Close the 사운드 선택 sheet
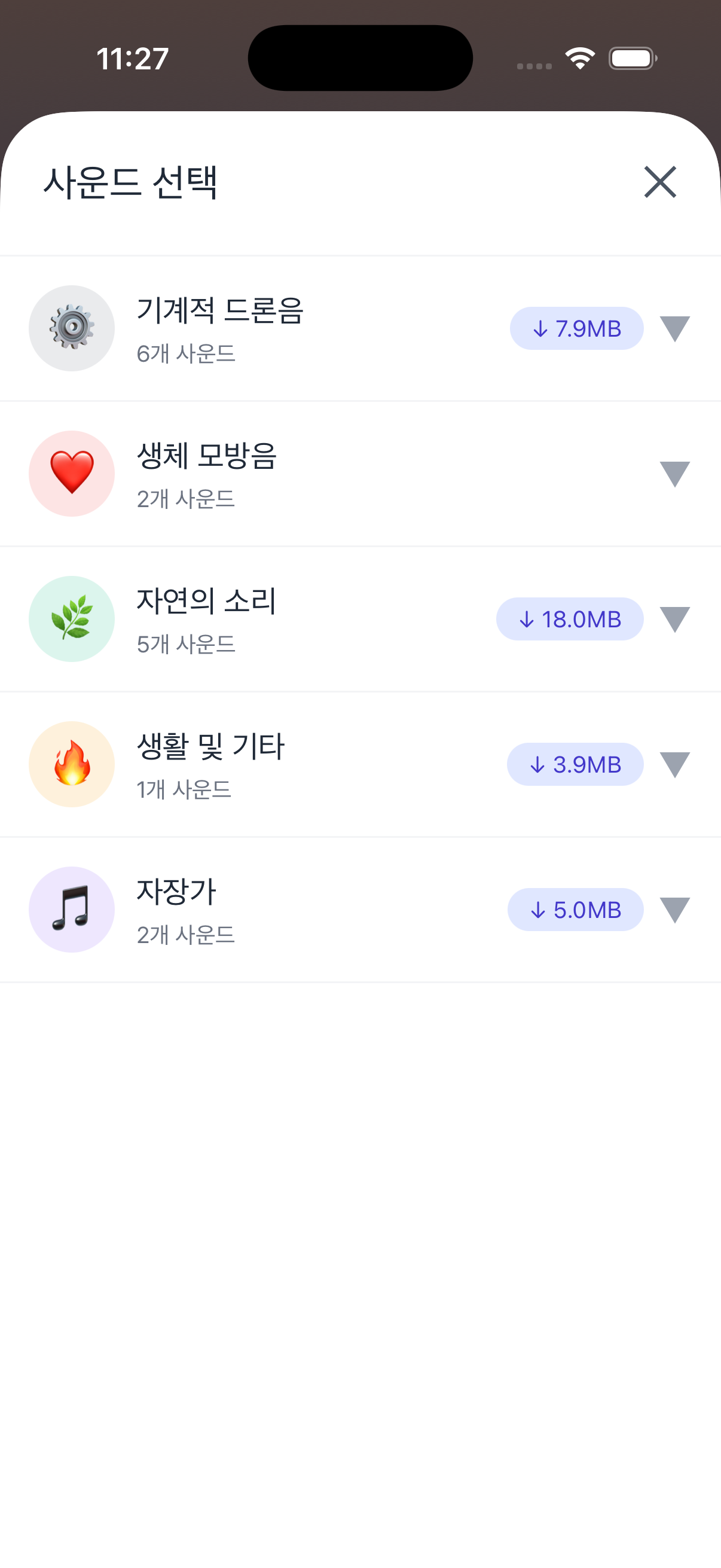 (659, 182)
